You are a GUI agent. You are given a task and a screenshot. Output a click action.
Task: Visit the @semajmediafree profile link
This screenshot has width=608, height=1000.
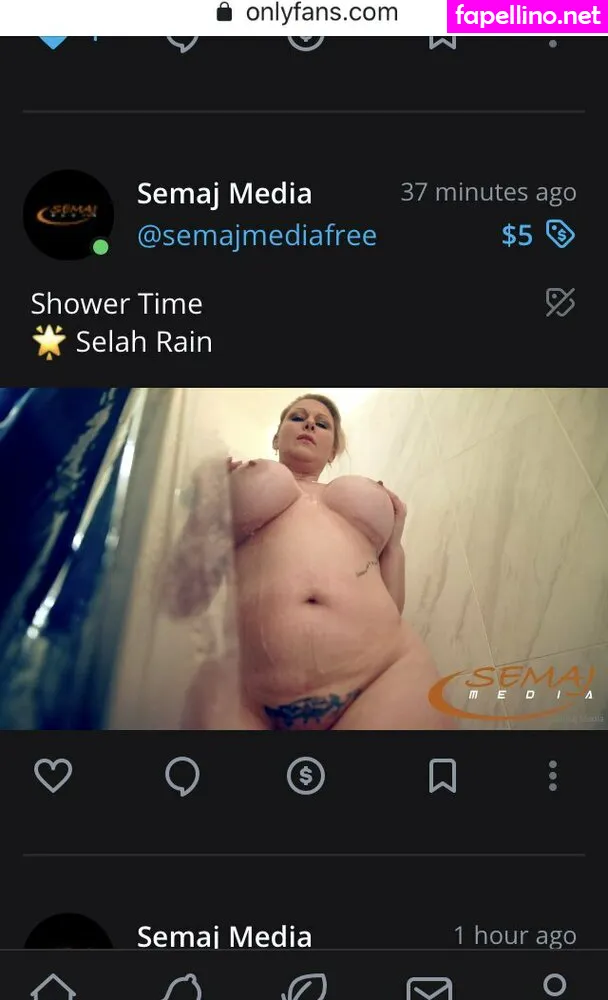pyautogui.click(x=257, y=236)
